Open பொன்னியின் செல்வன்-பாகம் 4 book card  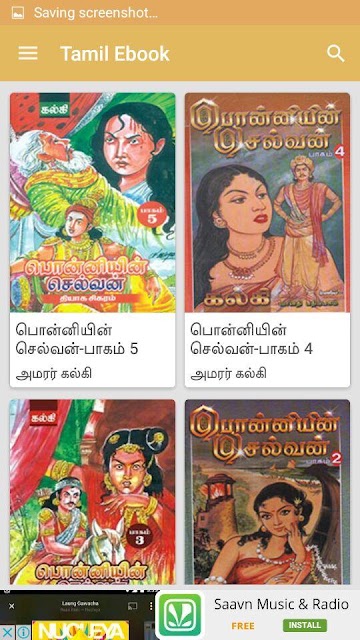pyautogui.click(x=267, y=240)
